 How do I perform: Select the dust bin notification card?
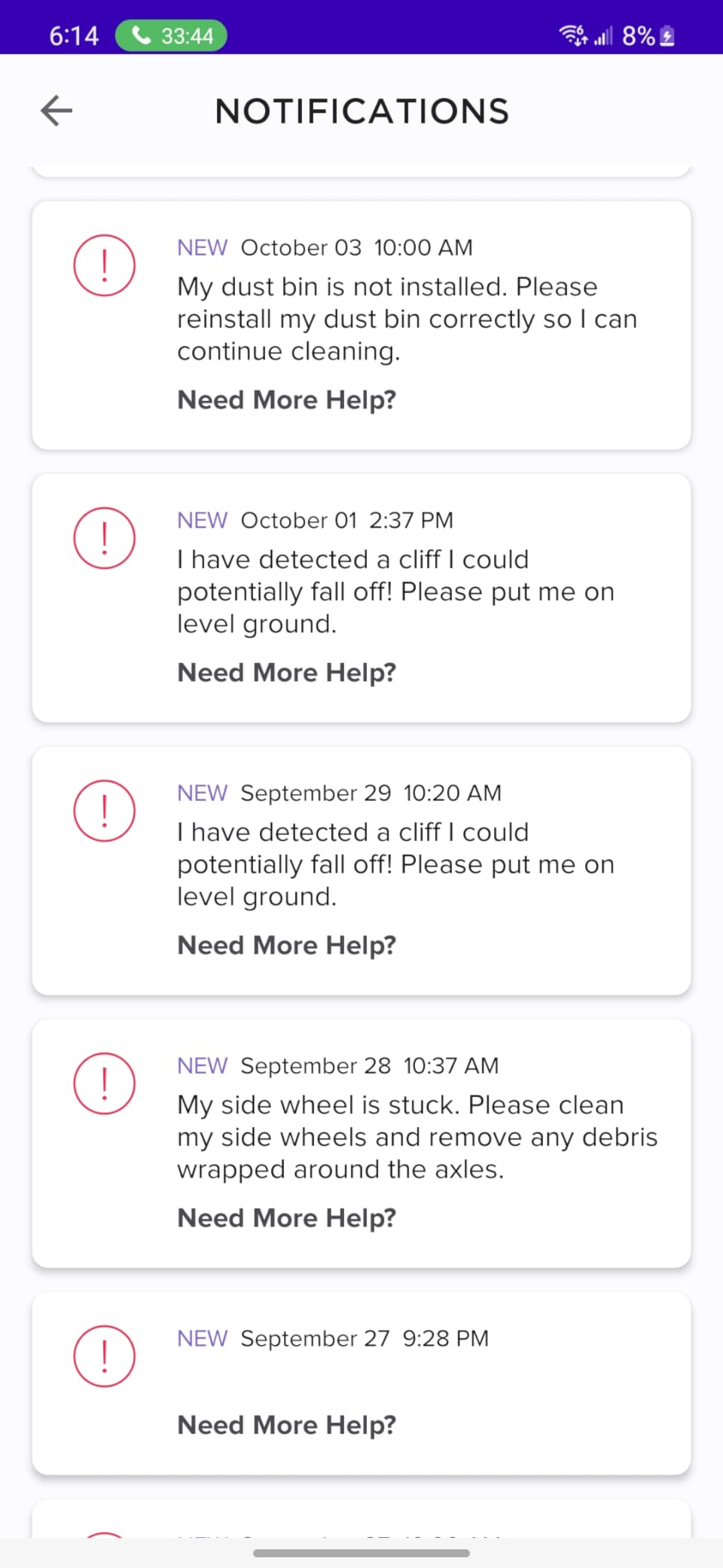[x=361, y=324]
